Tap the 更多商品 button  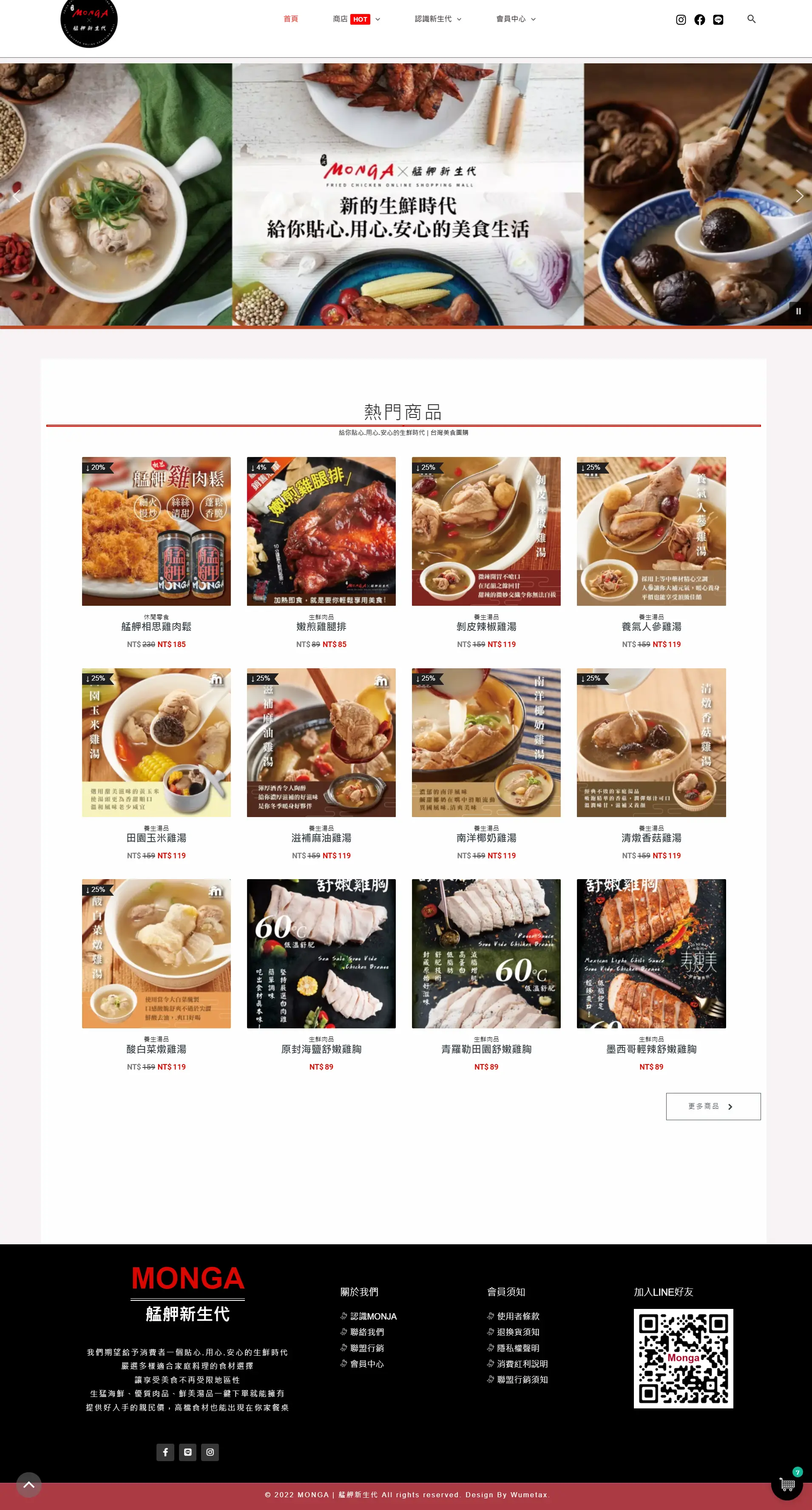click(713, 1106)
